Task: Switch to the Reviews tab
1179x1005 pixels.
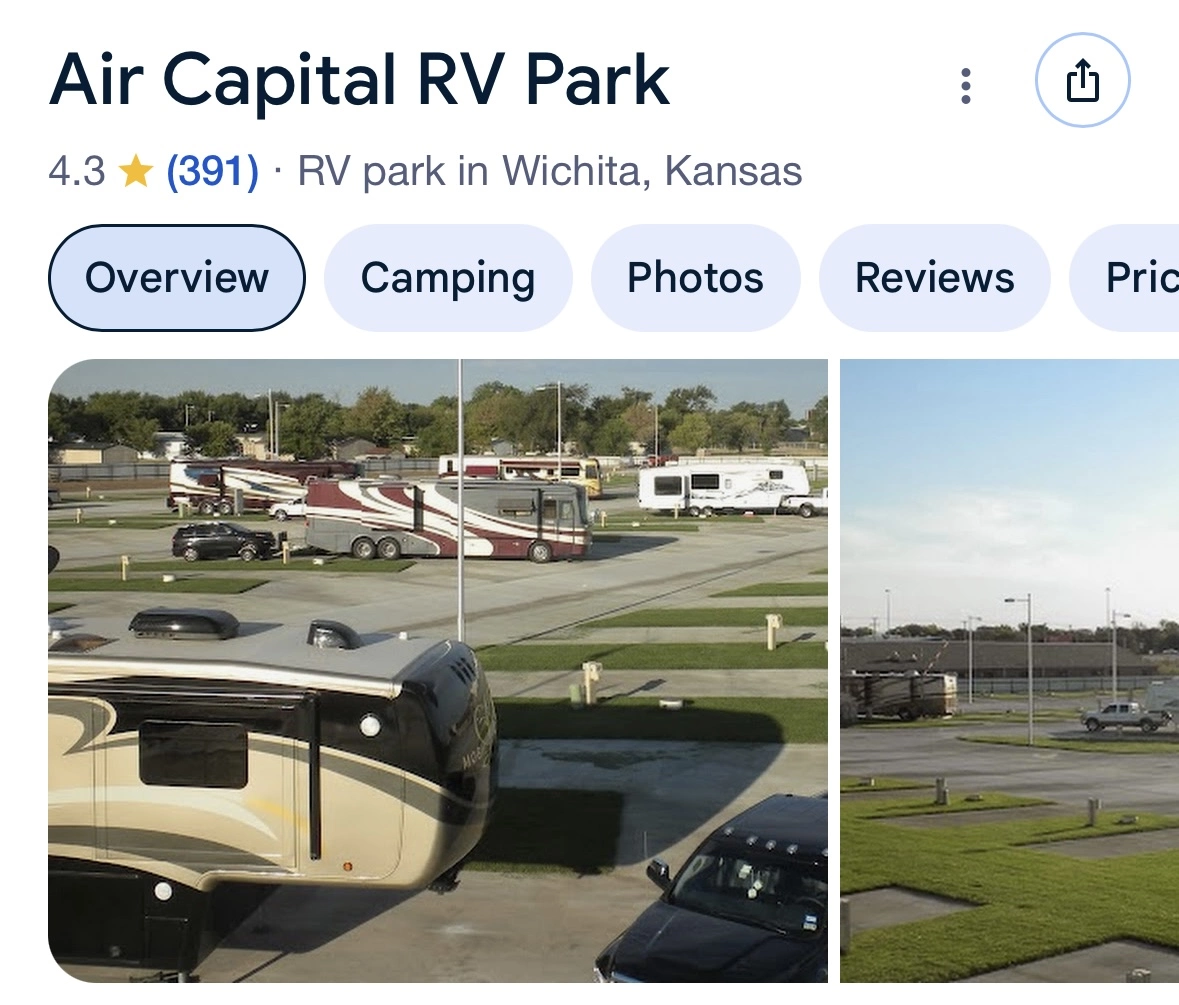Action: pos(935,277)
